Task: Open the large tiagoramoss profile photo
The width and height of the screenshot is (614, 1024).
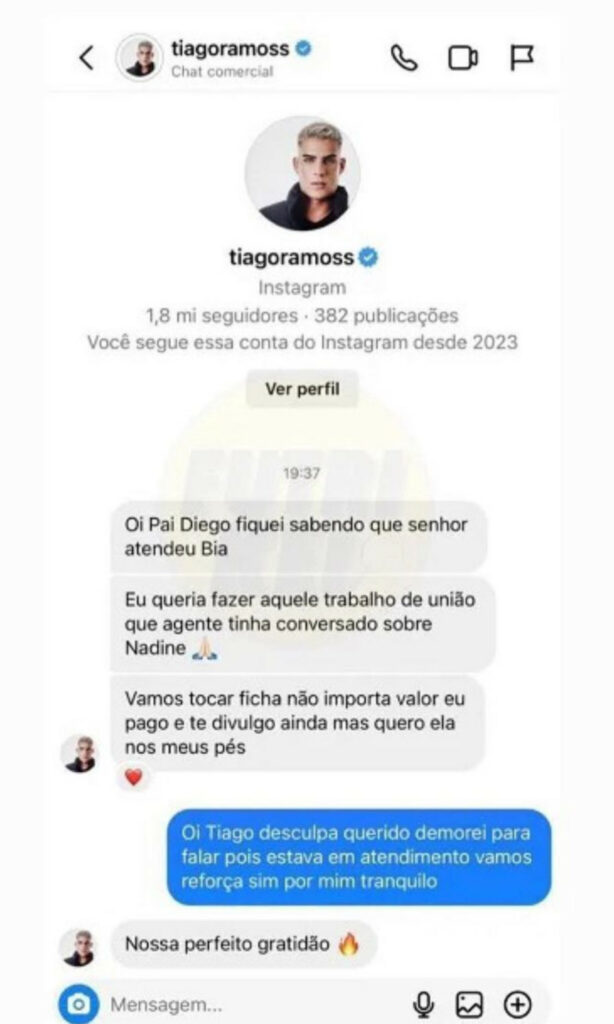Action: coord(302,173)
